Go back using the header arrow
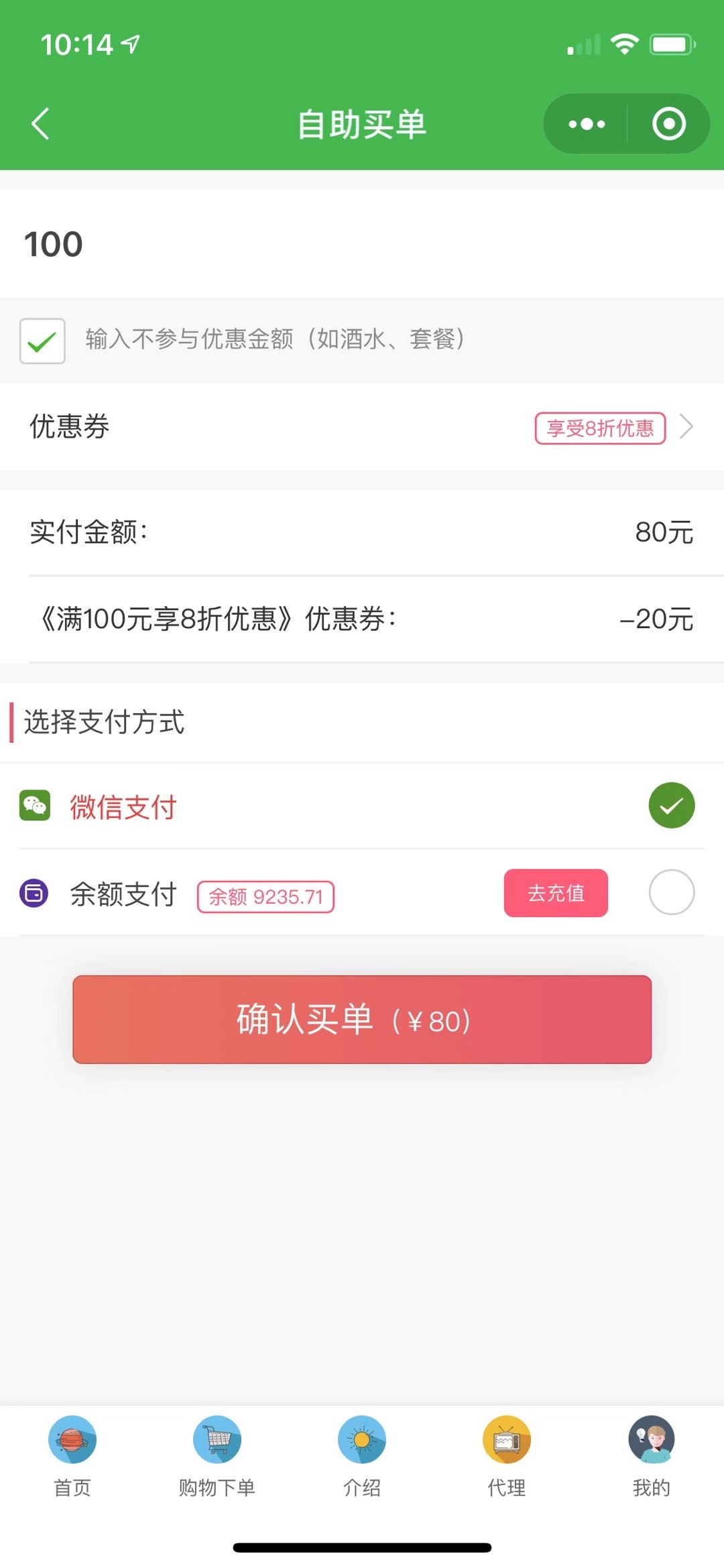 point(40,124)
